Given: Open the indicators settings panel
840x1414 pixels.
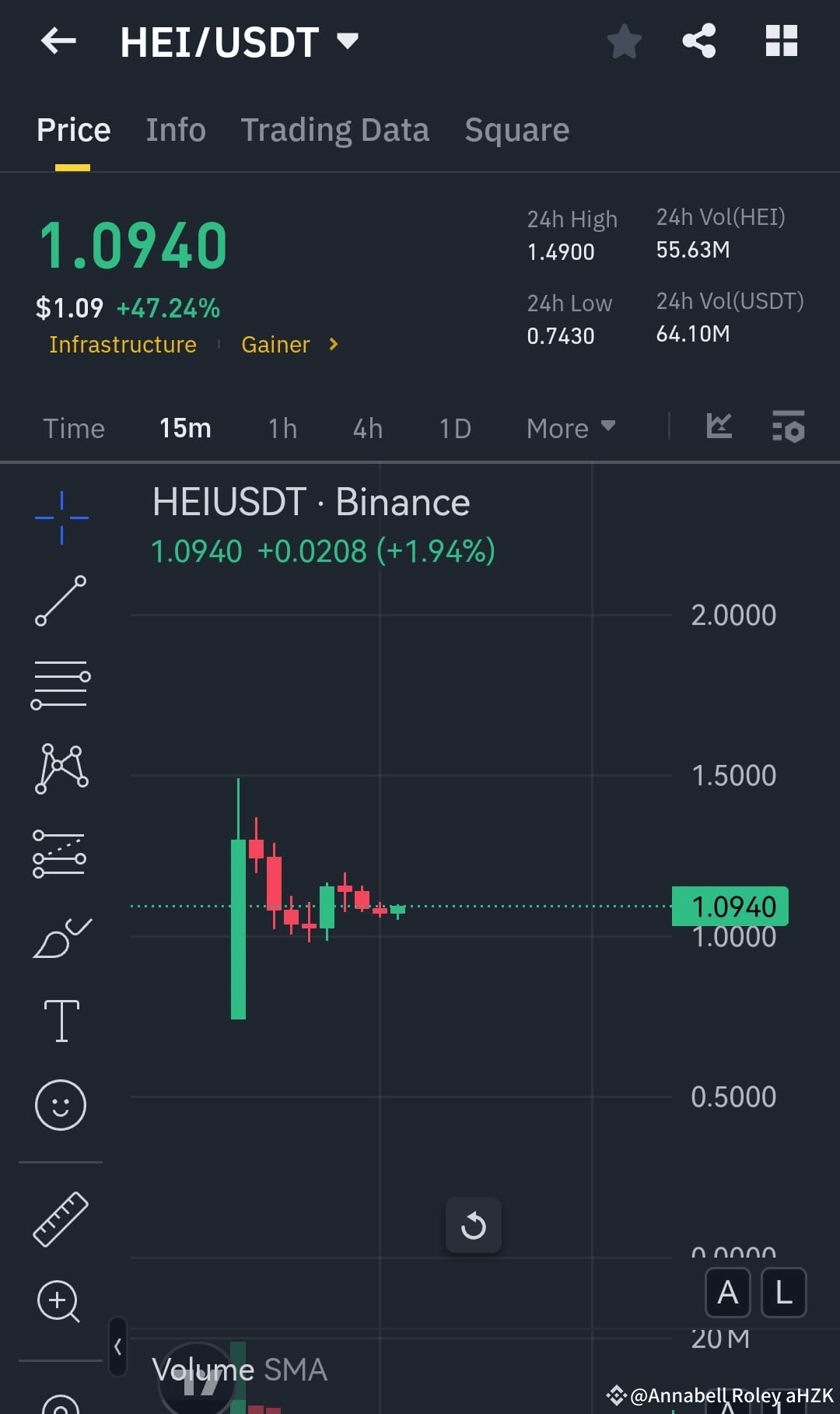Looking at the screenshot, I should tap(788, 426).
